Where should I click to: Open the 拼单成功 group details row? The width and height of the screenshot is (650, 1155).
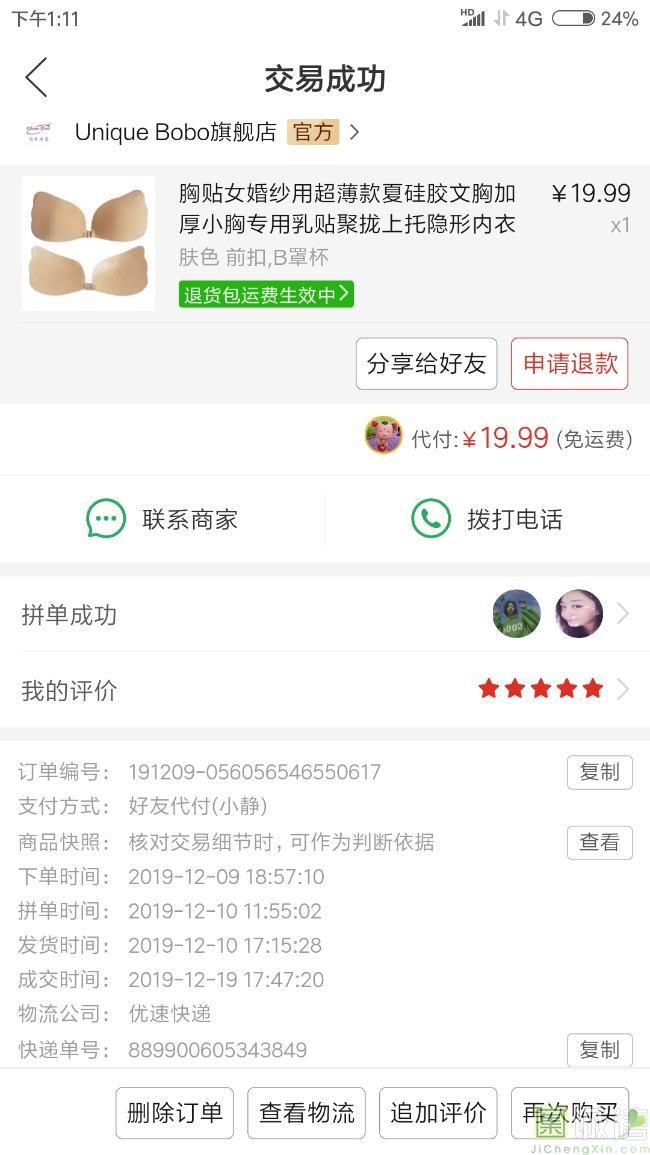click(325, 614)
